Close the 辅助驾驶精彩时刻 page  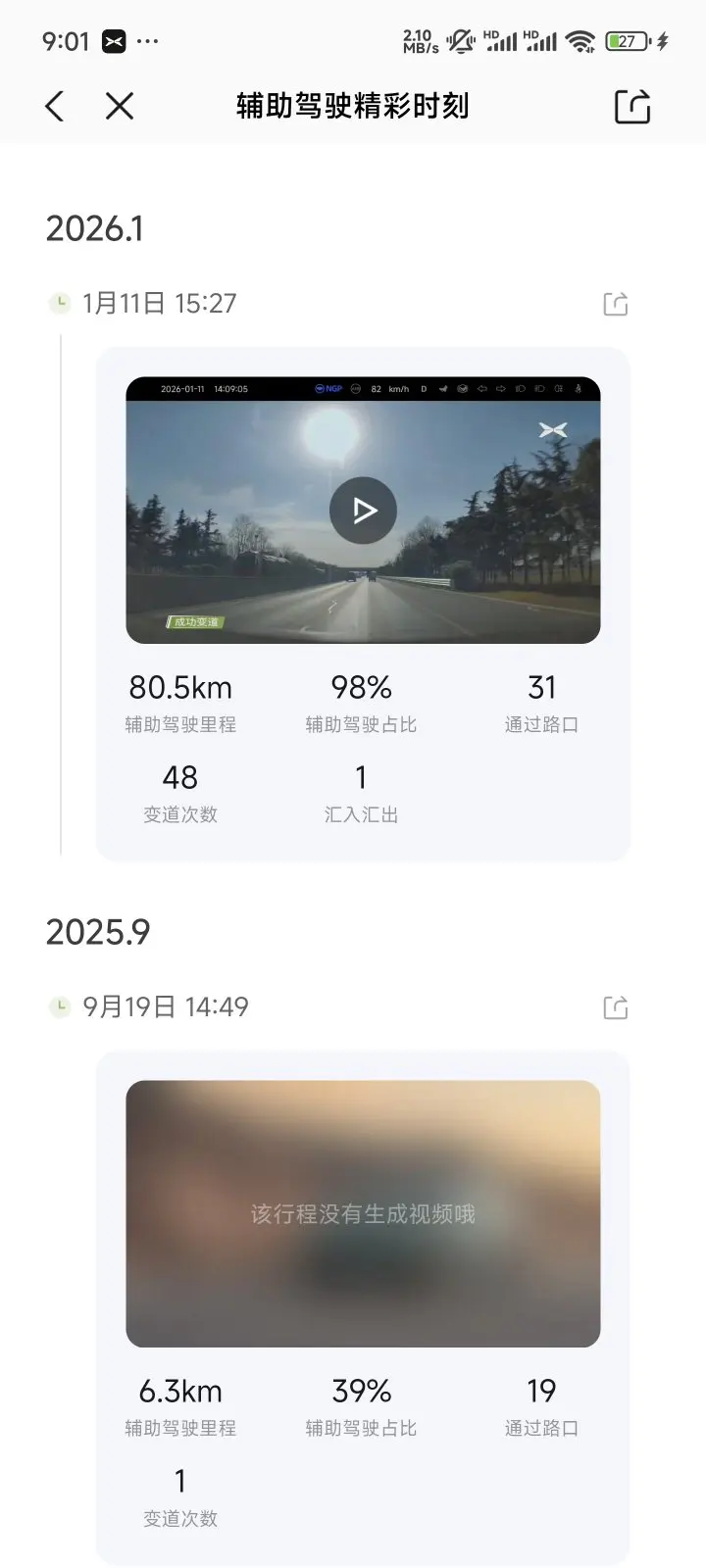[120, 106]
